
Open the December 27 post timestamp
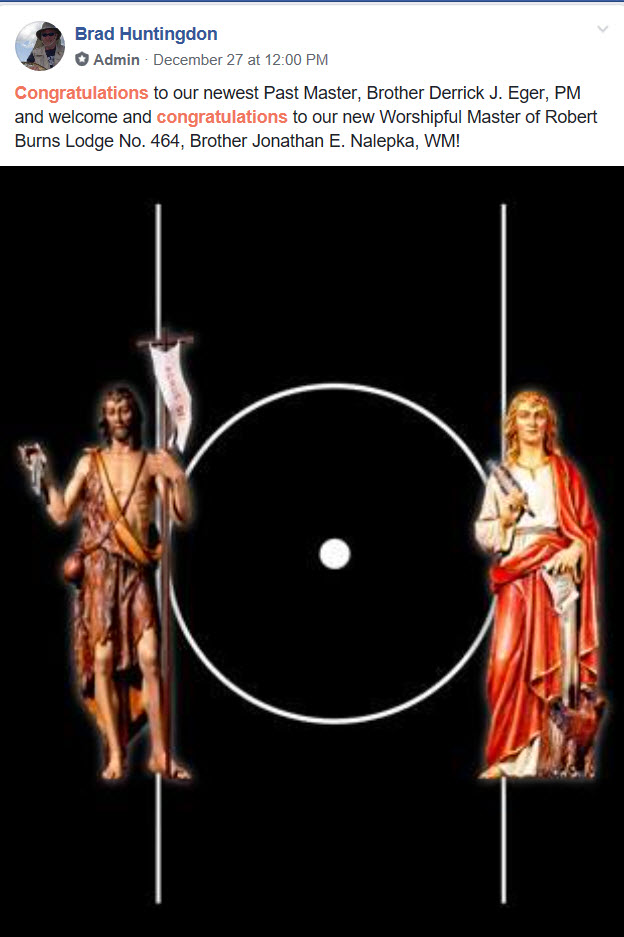pyautogui.click(x=240, y=60)
